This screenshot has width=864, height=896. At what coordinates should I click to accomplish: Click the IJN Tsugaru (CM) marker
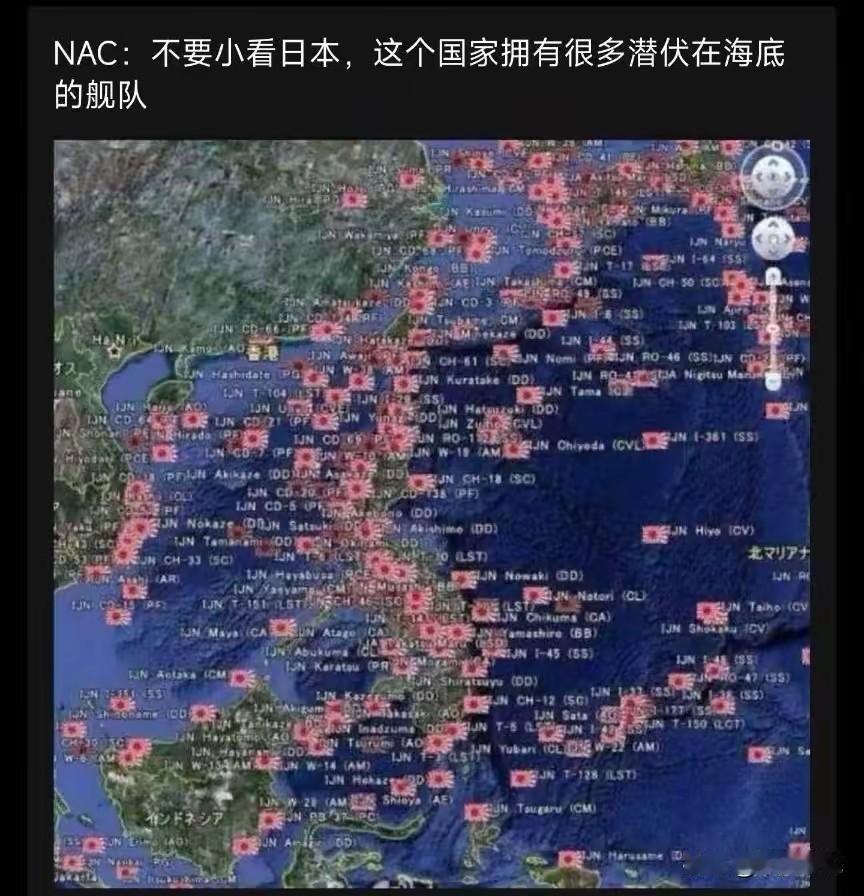(x=476, y=810)
